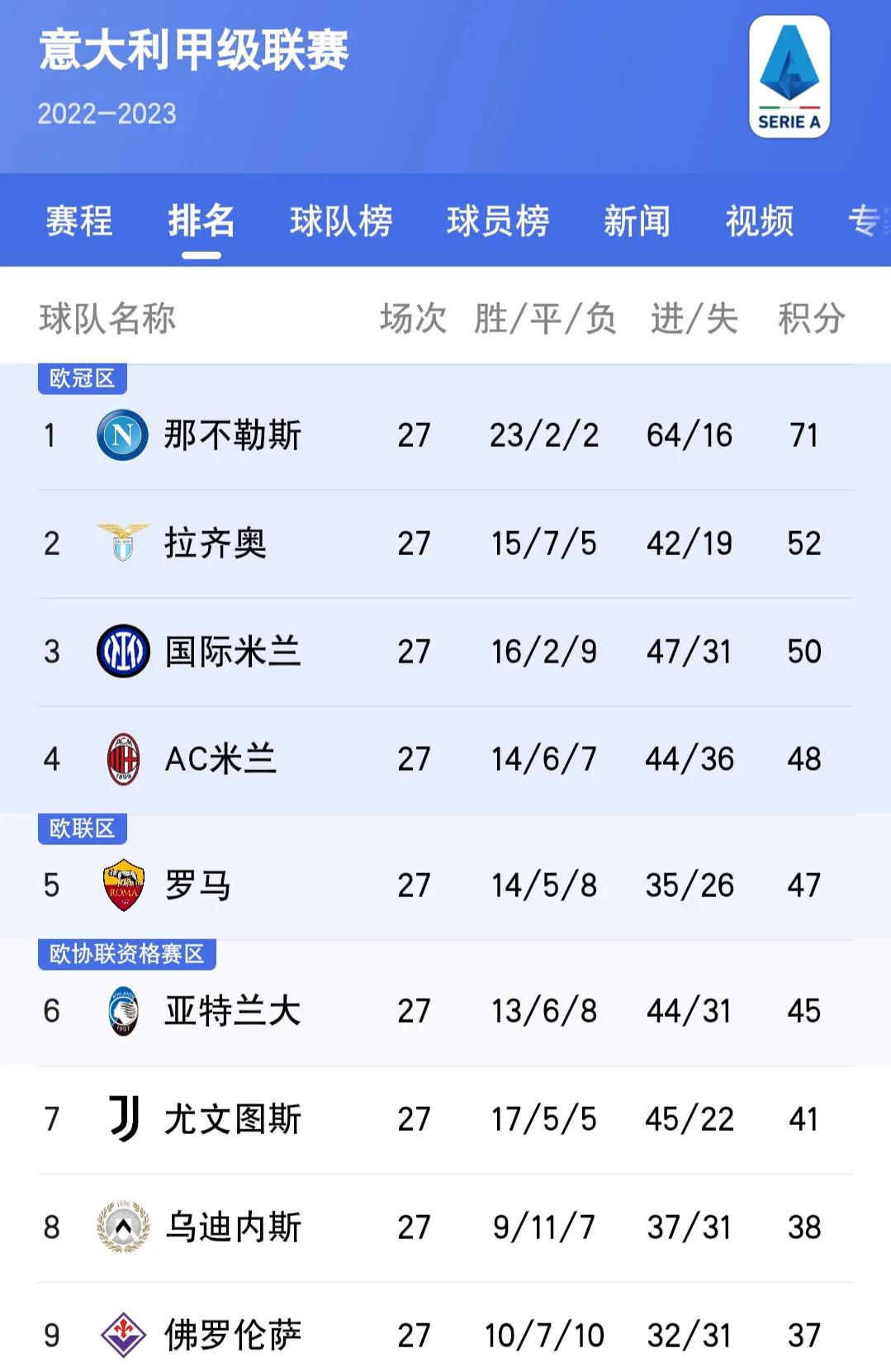Switch to the 视频 video tab

tap(758, 221)
